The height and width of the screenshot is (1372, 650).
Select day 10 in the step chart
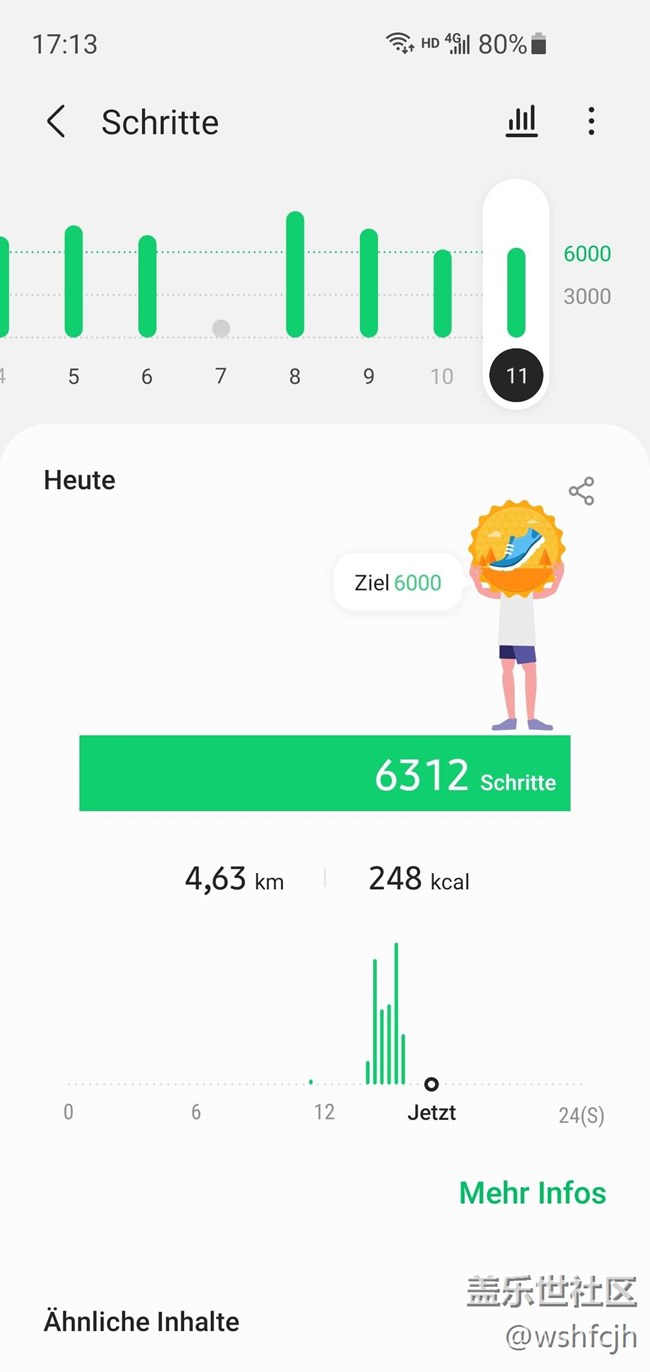[x=442, y=300]
